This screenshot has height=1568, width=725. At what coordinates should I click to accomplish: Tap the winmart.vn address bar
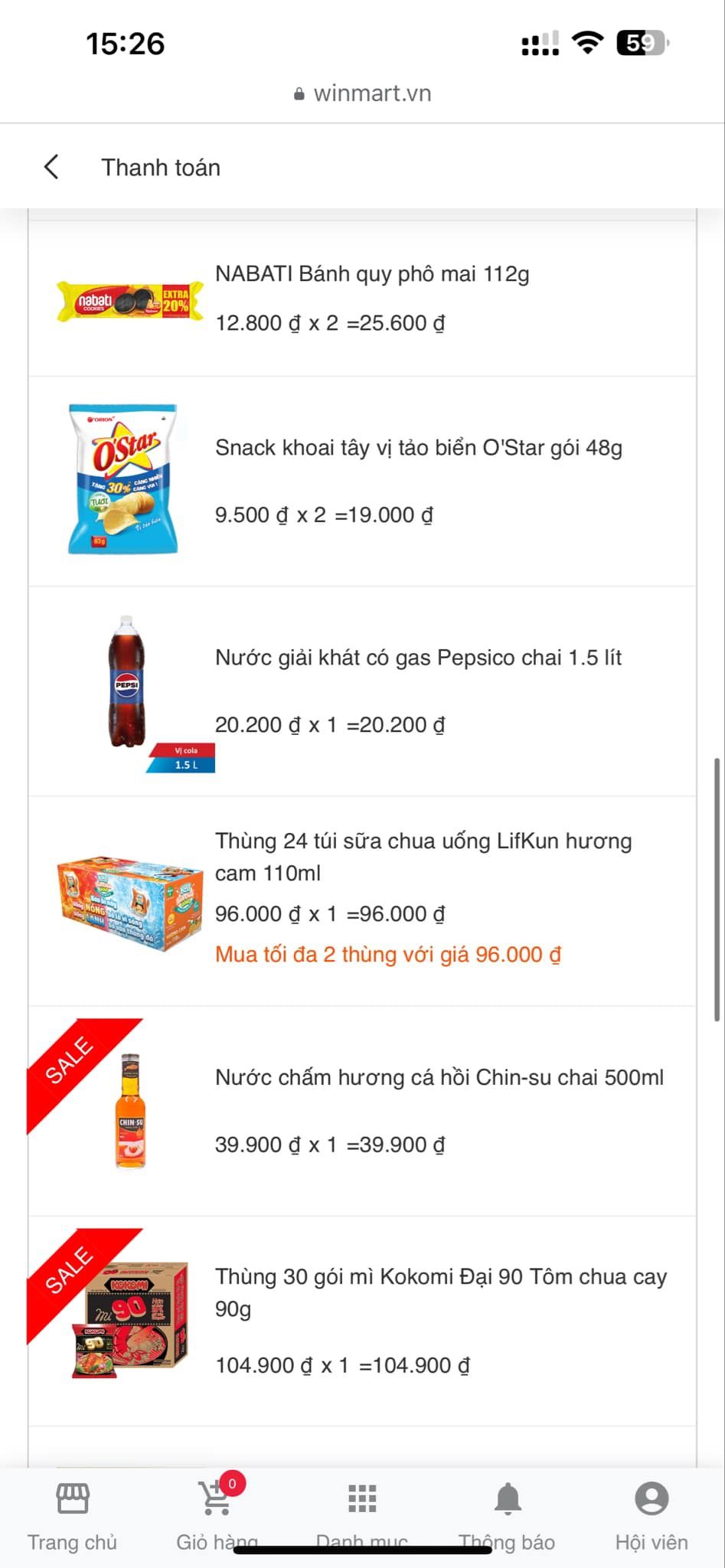tap(363, 93)
